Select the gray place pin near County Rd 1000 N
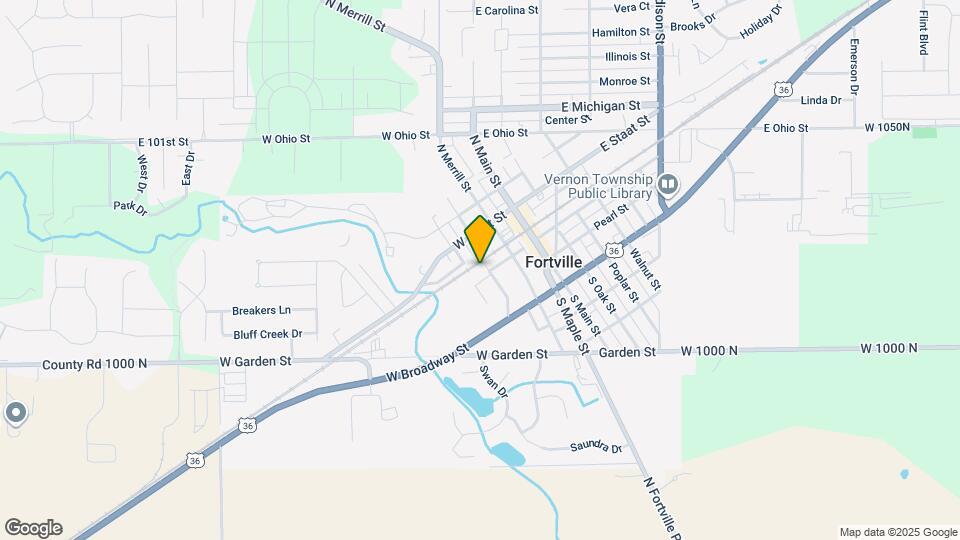Screen dimensions: 960x540 coord(15,412)
